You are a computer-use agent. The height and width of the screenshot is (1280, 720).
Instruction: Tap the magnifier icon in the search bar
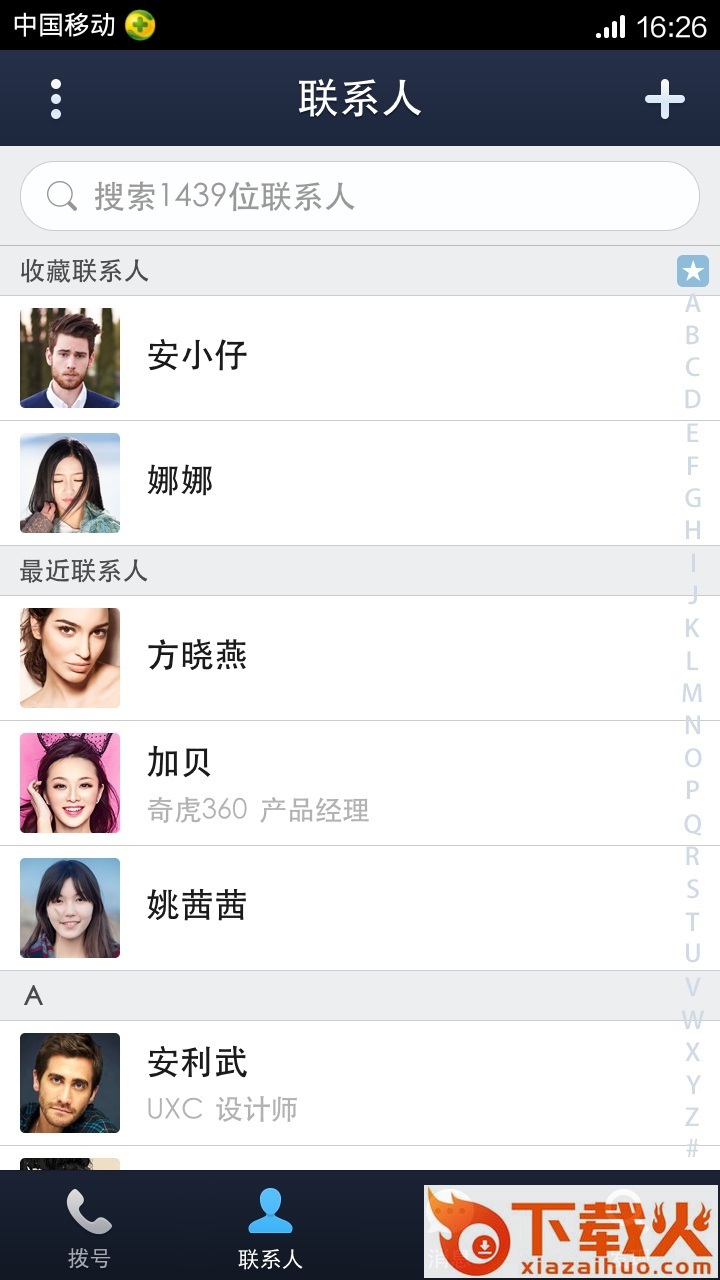62,196
